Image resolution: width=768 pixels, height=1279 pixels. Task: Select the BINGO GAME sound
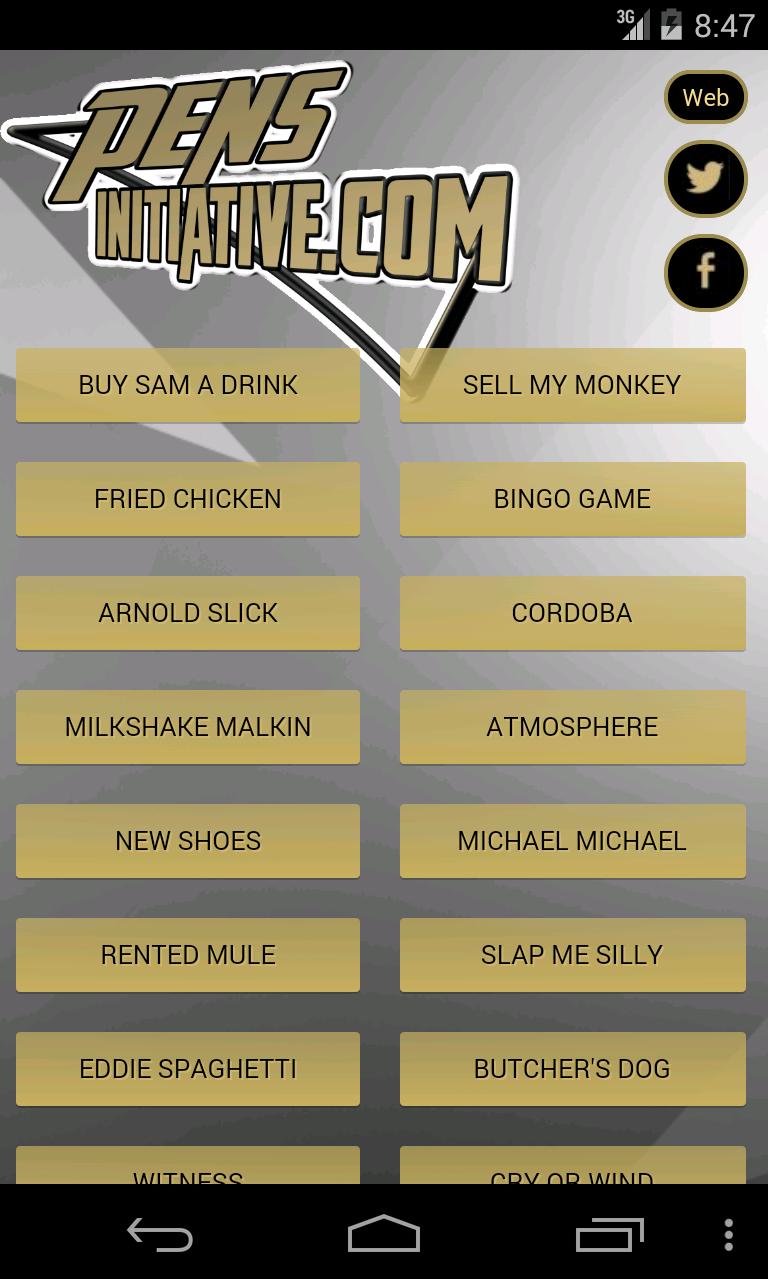click(572, 498)
